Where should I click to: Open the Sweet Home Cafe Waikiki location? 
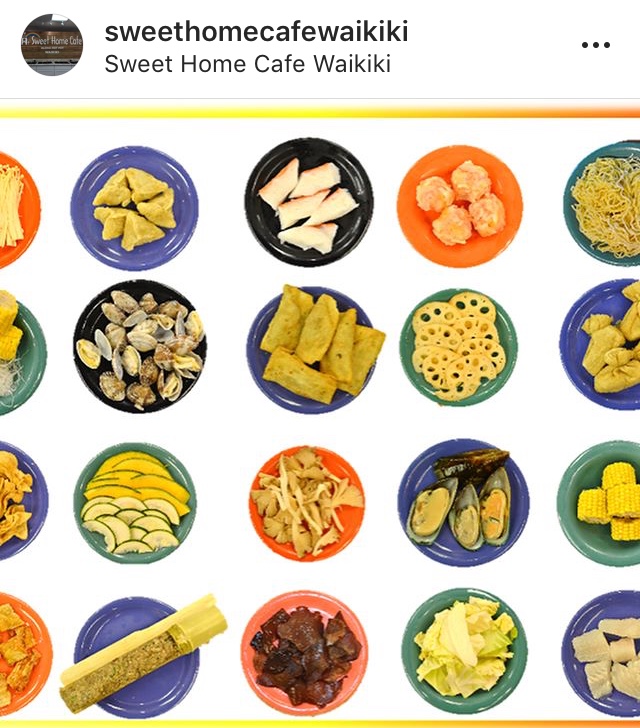pyautogui.click(x=247, y=65)
